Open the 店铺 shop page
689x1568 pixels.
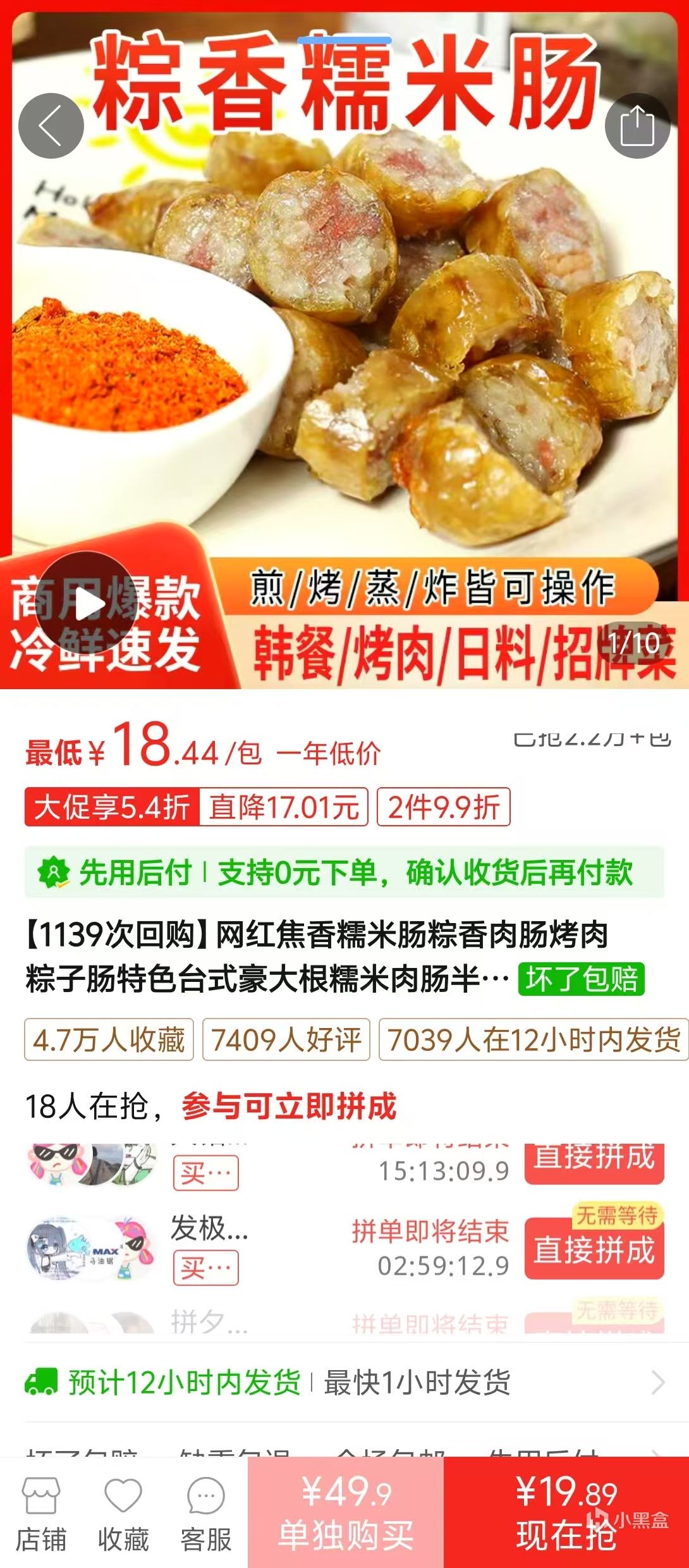coord(40,1514)
